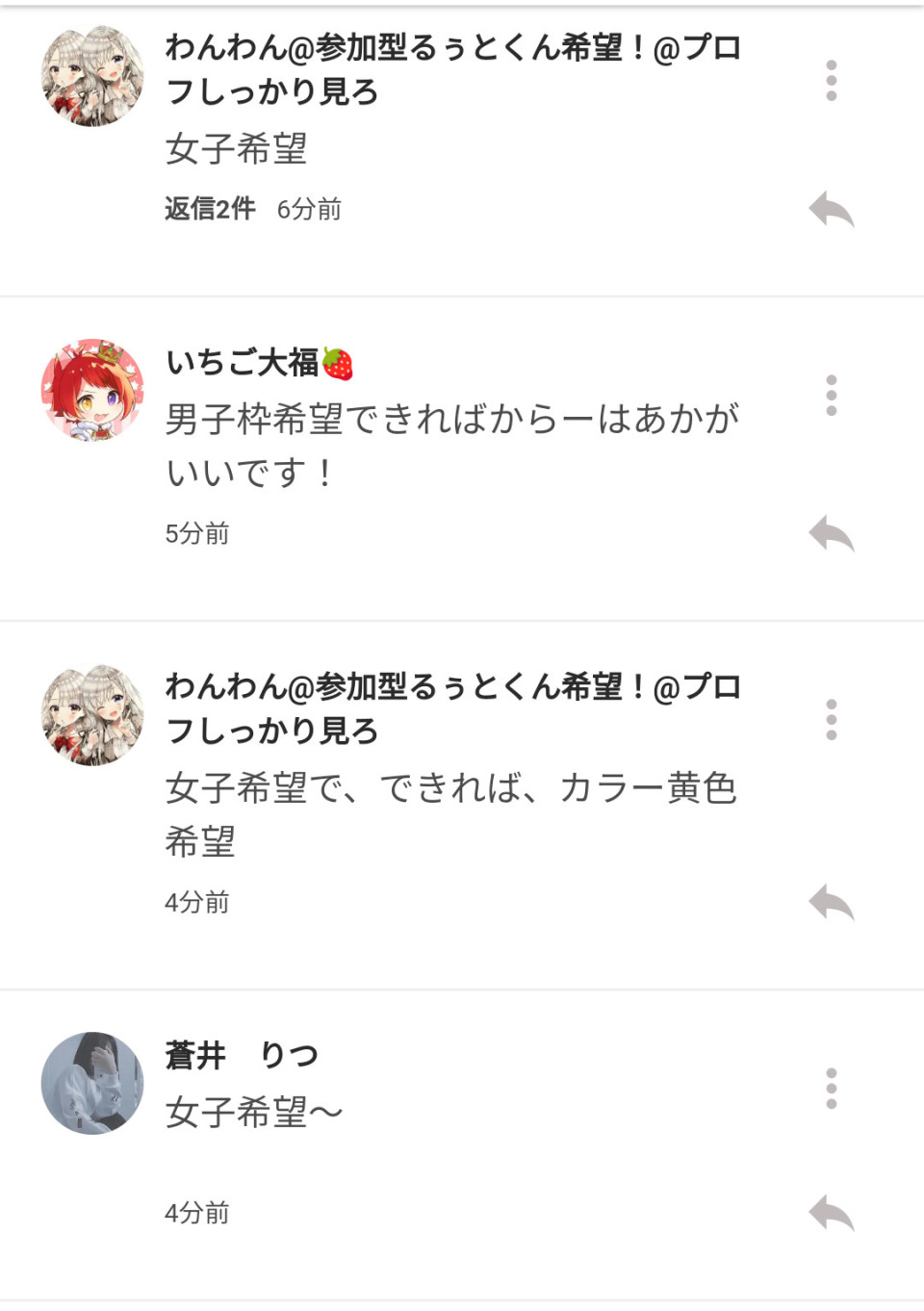The height and width of the screenshot is (1311, 924).
Task: Open わんわん's profile picture
Action: pos(91,74)
